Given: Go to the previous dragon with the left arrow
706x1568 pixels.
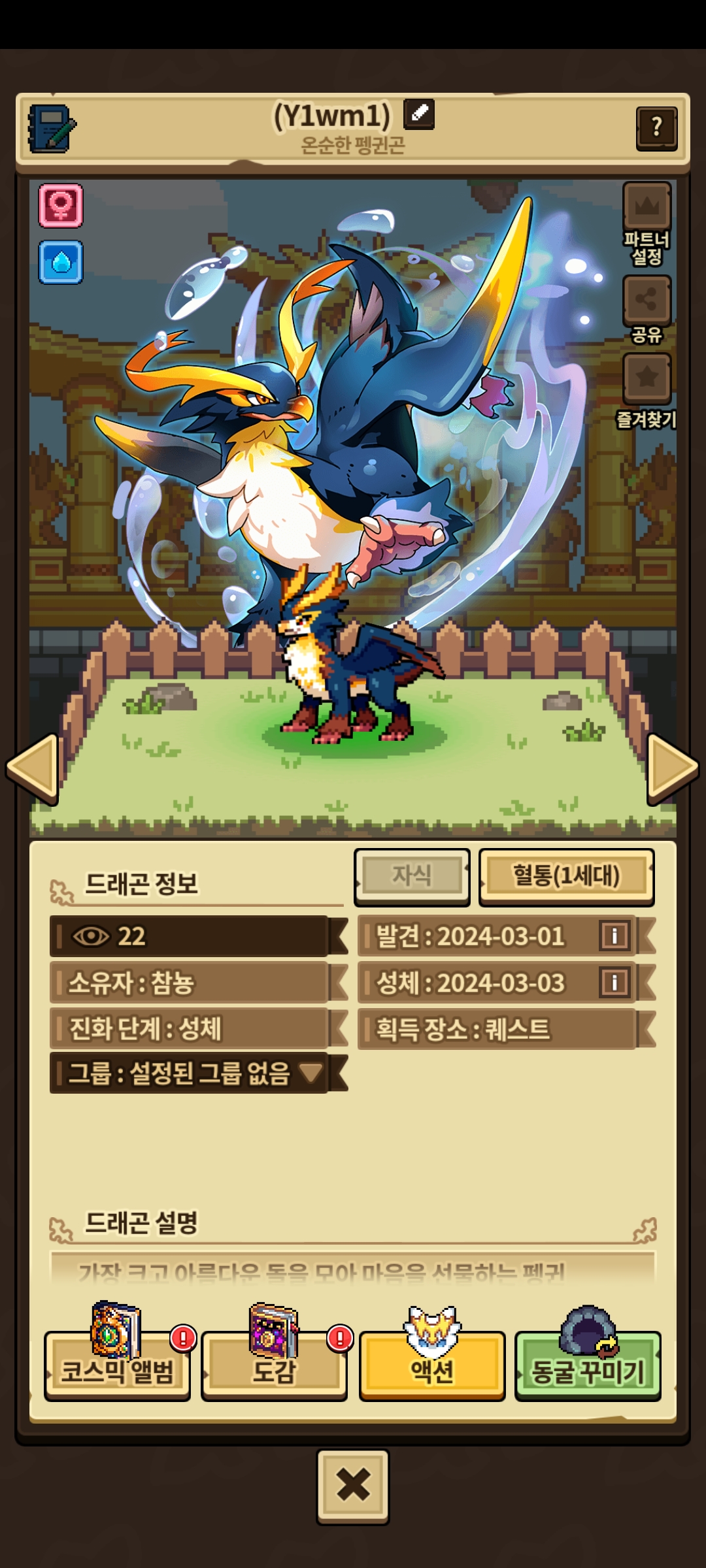Looking at the screenshot, I should (x=34, y=768).
